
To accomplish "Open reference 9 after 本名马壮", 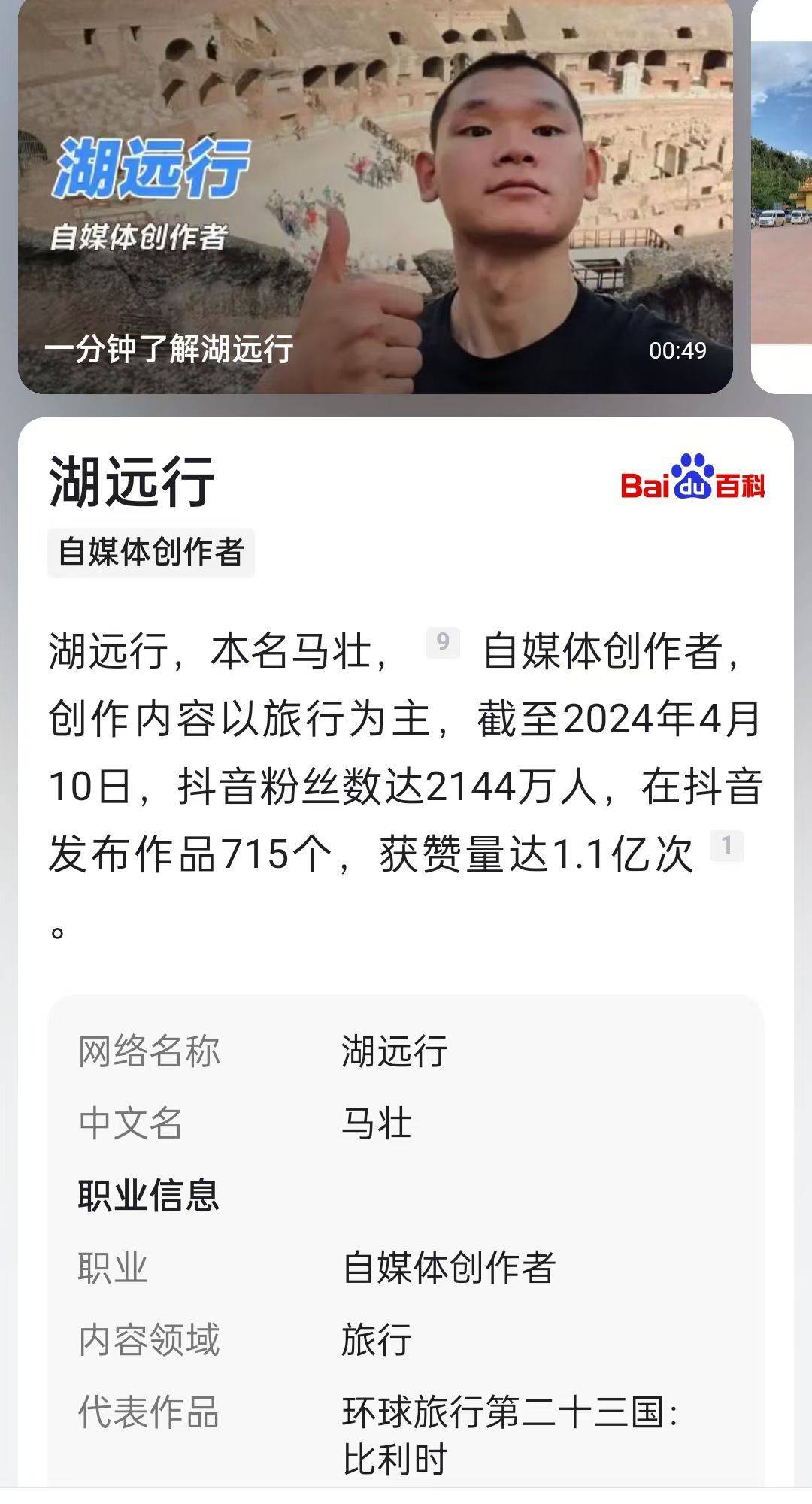I will [443, 642].
